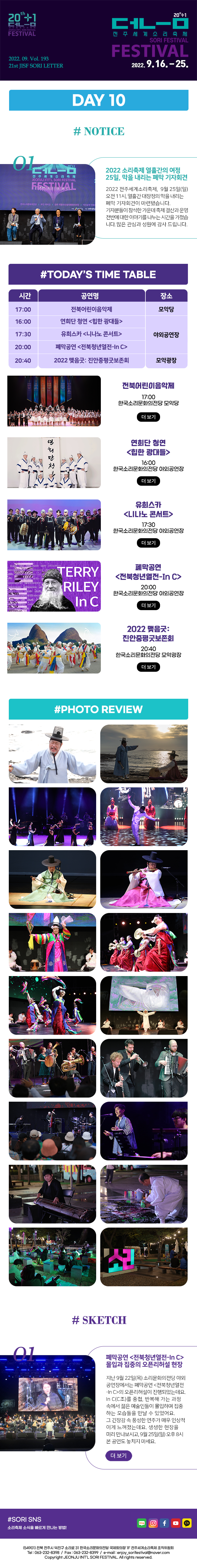Open 더 보기 for 폐막공연 전북청년열전-In C
Viewport: 197px width, 1568px height.
(x=148, y=605)
